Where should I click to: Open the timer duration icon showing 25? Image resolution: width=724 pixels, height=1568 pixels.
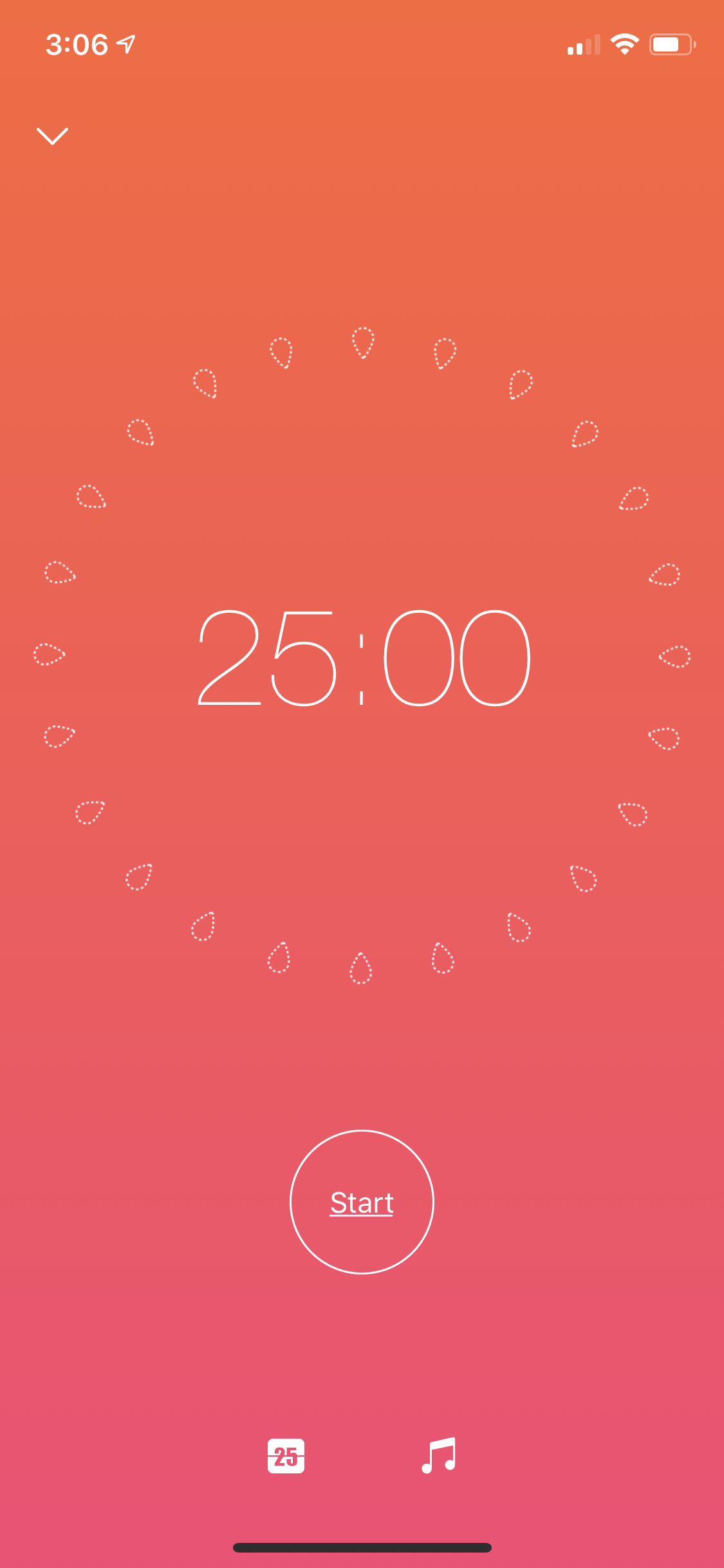coord(286,1456)
